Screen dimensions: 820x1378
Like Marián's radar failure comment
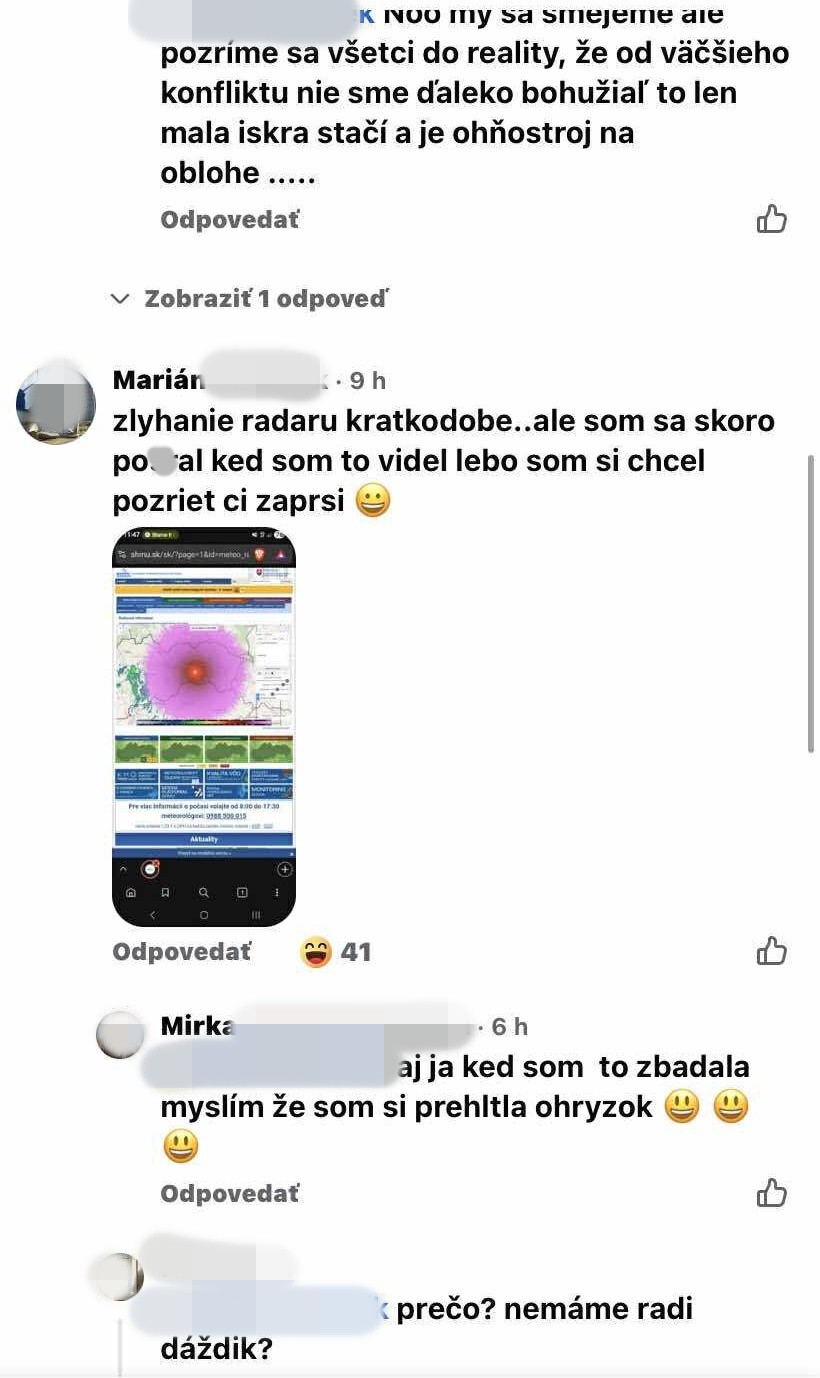coord(771,951)
